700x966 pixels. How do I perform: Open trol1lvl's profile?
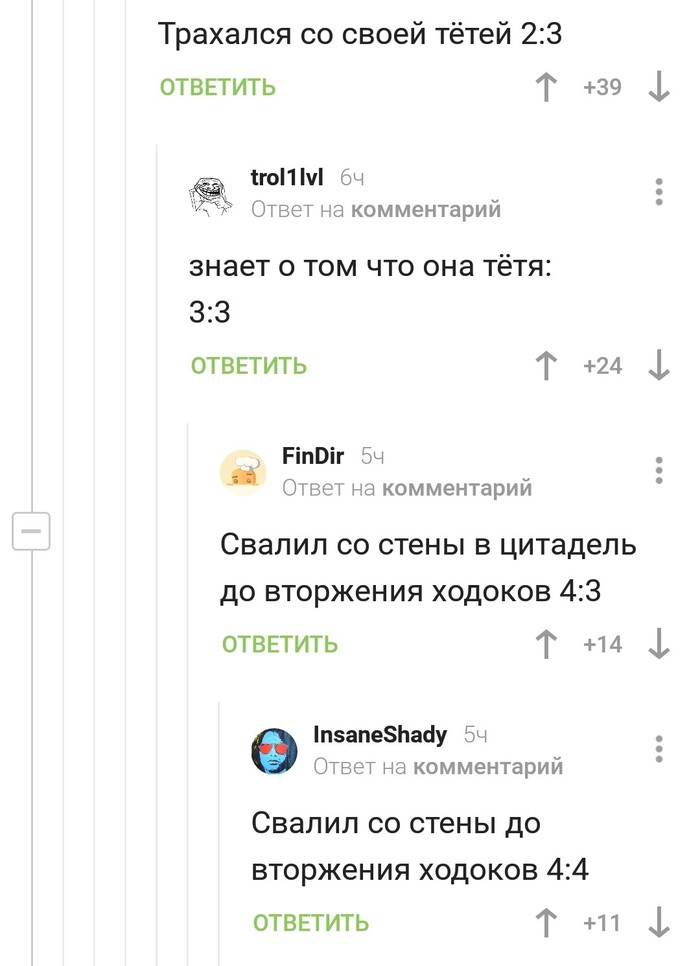286,178
